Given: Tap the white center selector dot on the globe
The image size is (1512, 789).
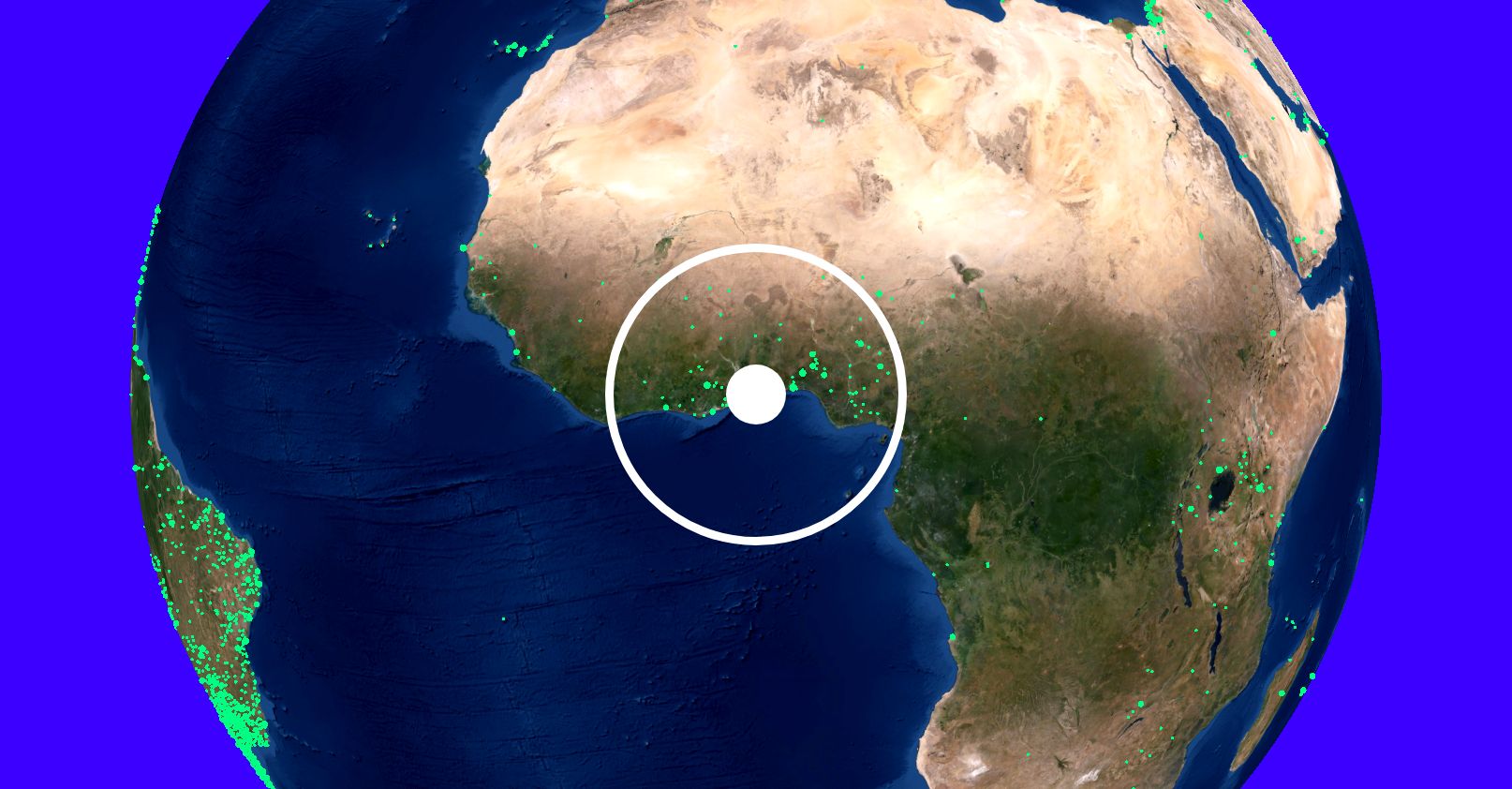Looking at the screenshot, I should coord(756,394).
